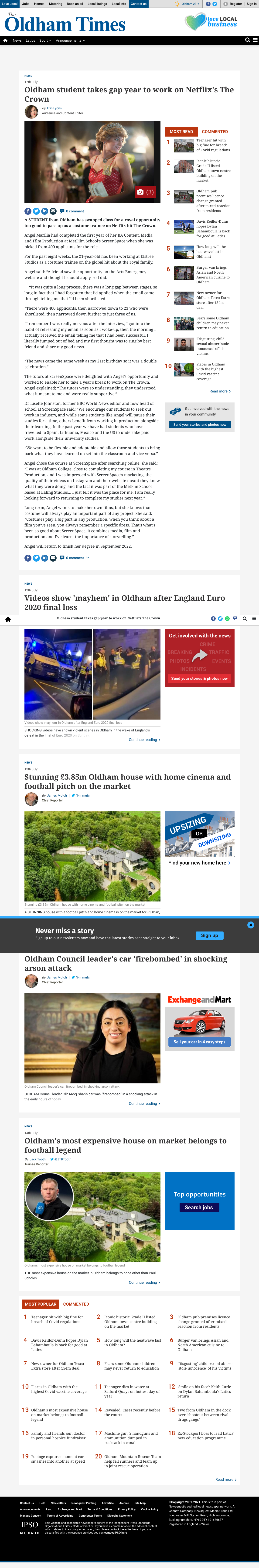Open Privacy Policy in the footer
This screenshot has width=259, height=1568.
[x=127, y=1510]
